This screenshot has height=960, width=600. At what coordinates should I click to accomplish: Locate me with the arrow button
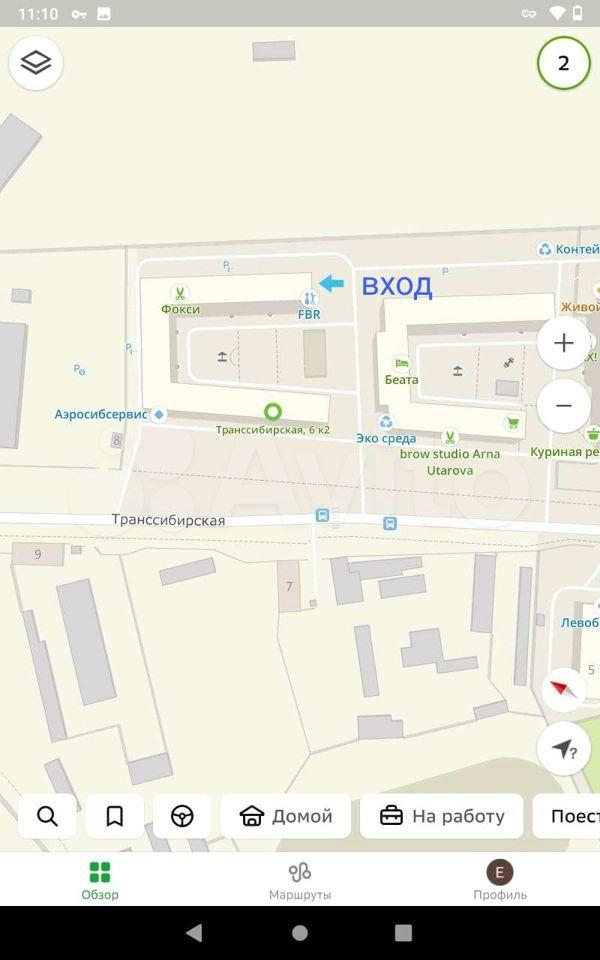(563, 748)
